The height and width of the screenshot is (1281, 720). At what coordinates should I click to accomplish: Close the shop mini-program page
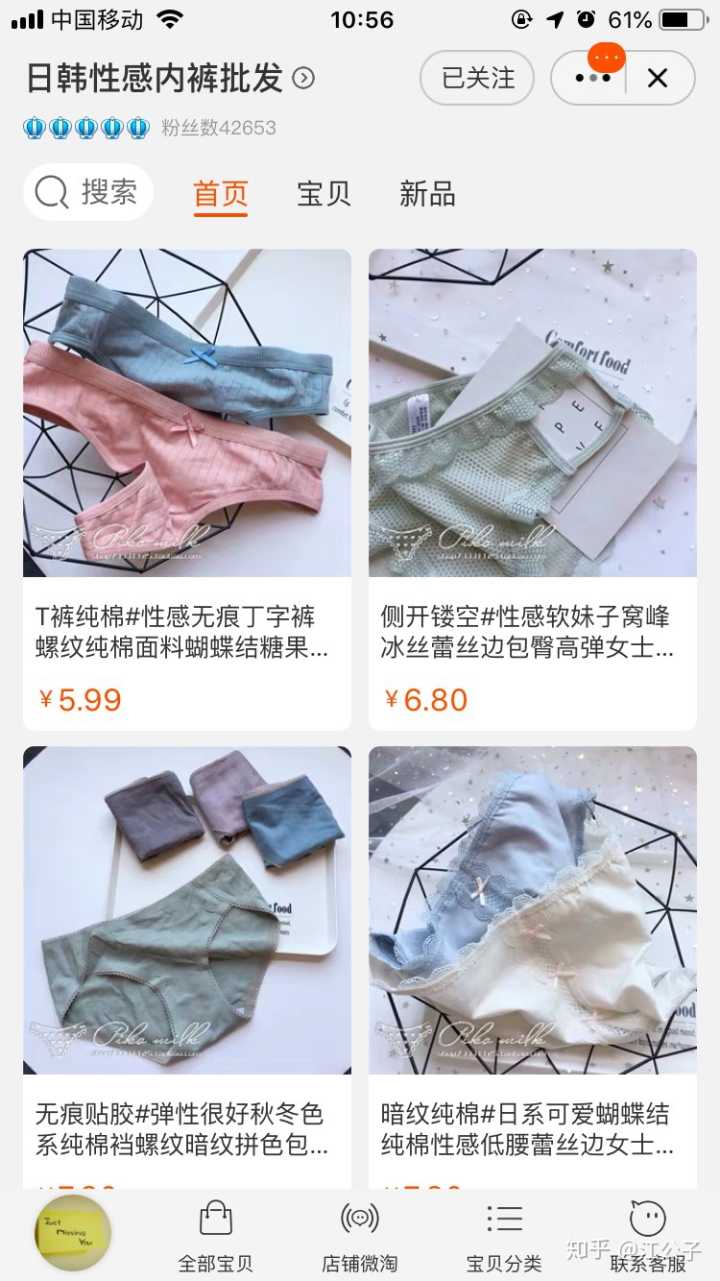point(657,78)
